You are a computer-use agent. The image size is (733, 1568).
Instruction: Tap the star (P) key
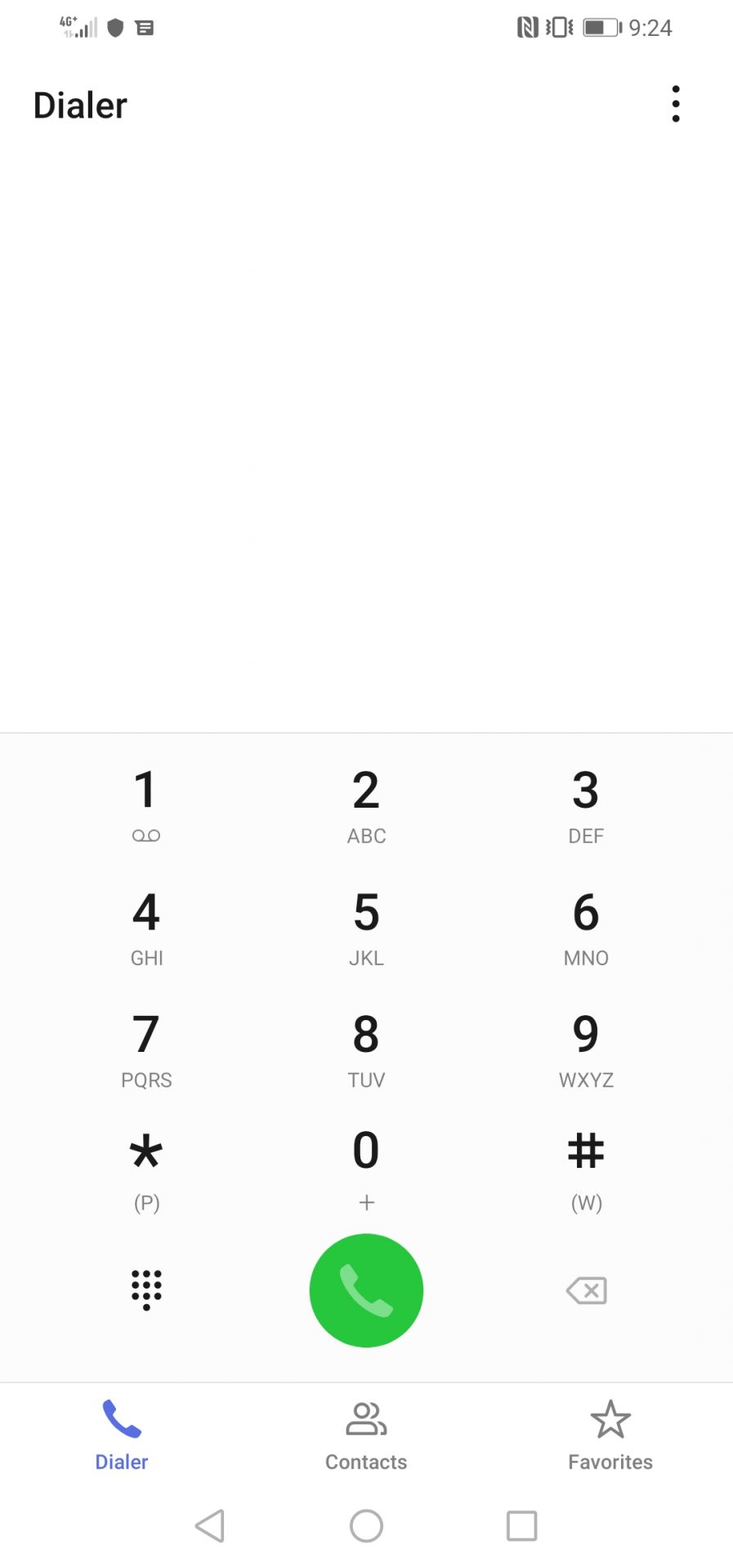146,1170
